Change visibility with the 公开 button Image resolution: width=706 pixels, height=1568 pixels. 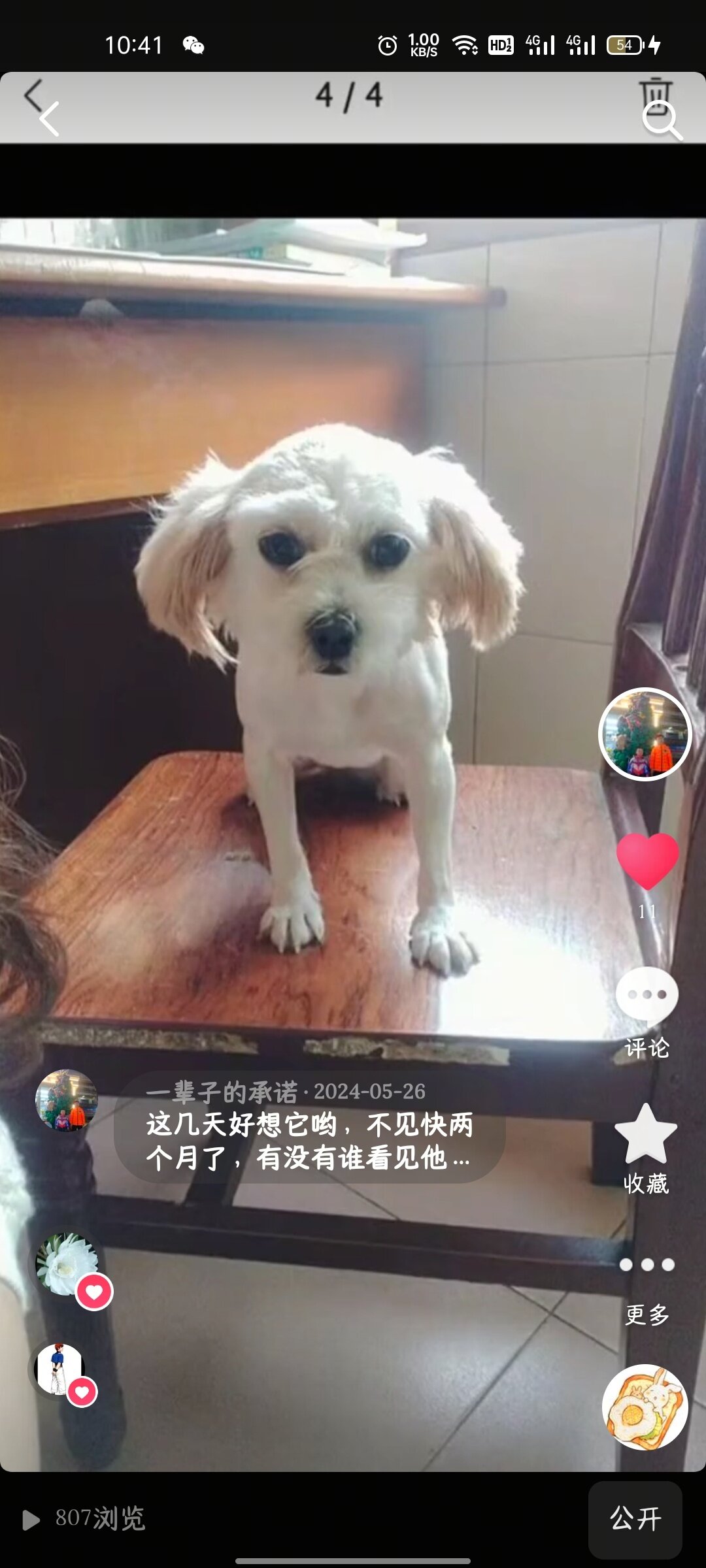(635, 1518)
